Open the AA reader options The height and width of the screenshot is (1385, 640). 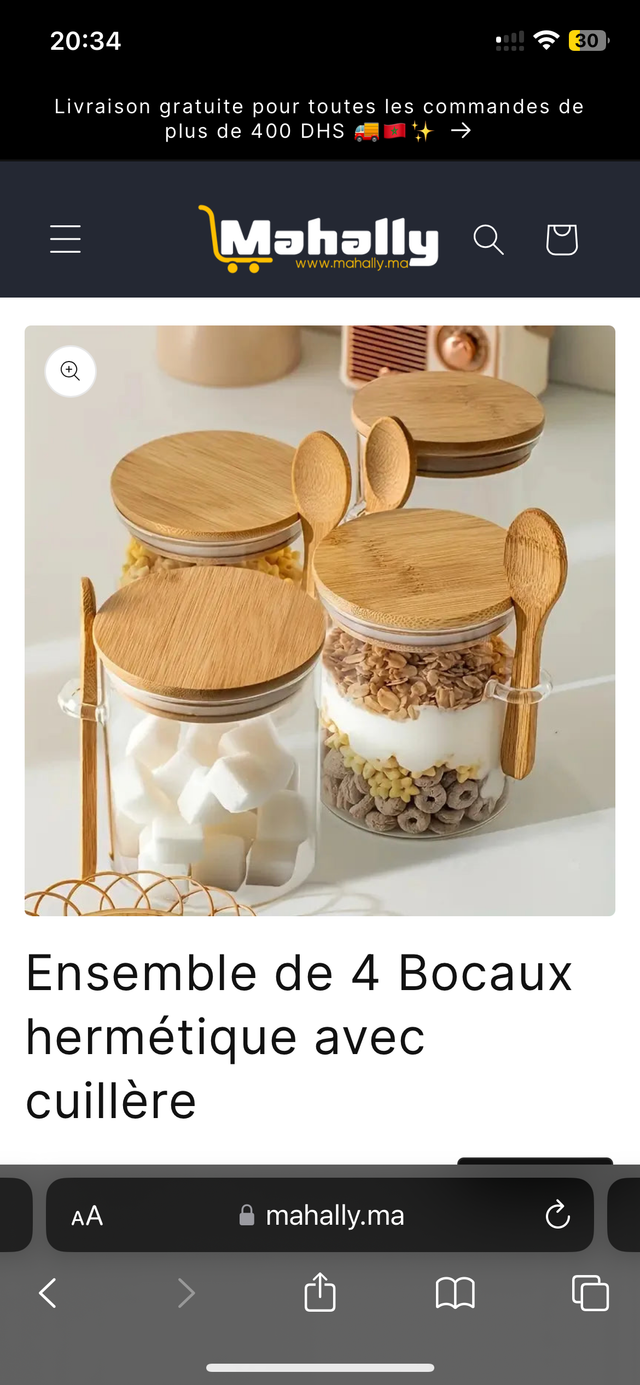pos(87,1216)
